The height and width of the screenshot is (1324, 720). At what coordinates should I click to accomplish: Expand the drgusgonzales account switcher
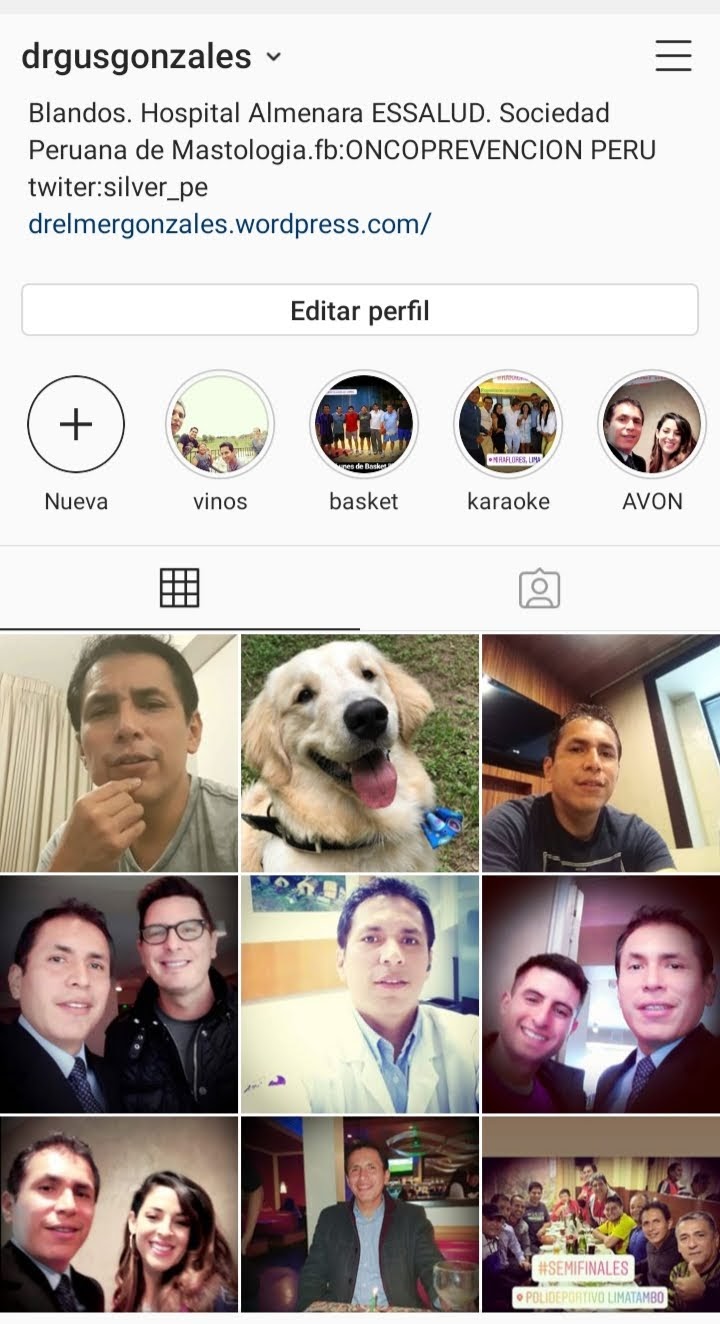[273, 58]
